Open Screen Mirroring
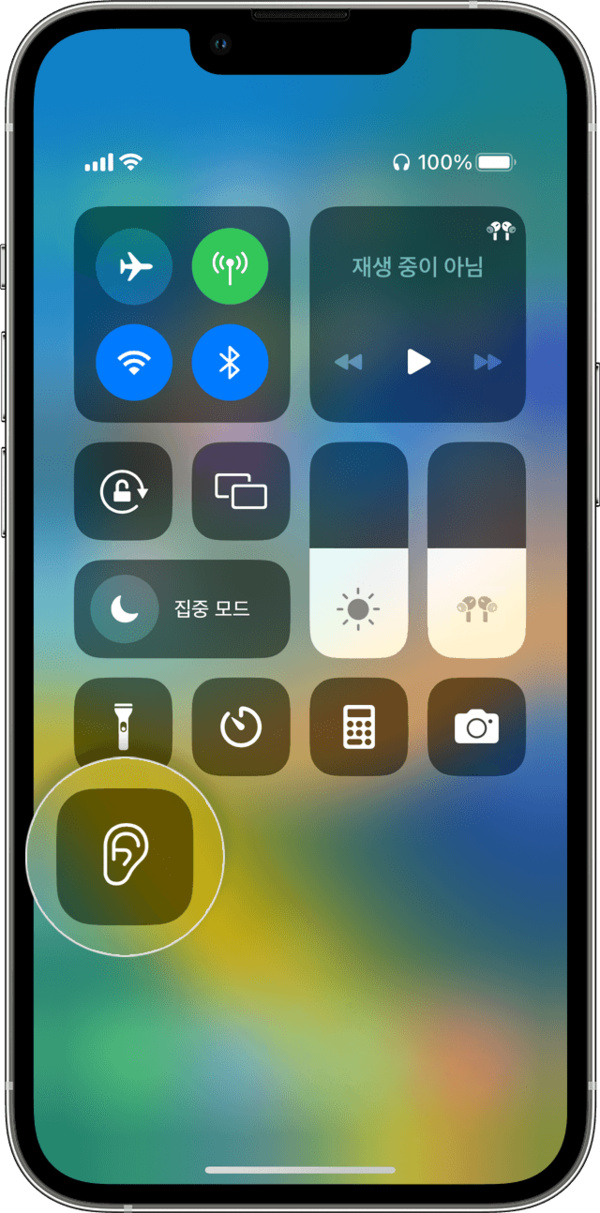The width and height of the screenshot is (600, 1213). click(x=241, y=491)
